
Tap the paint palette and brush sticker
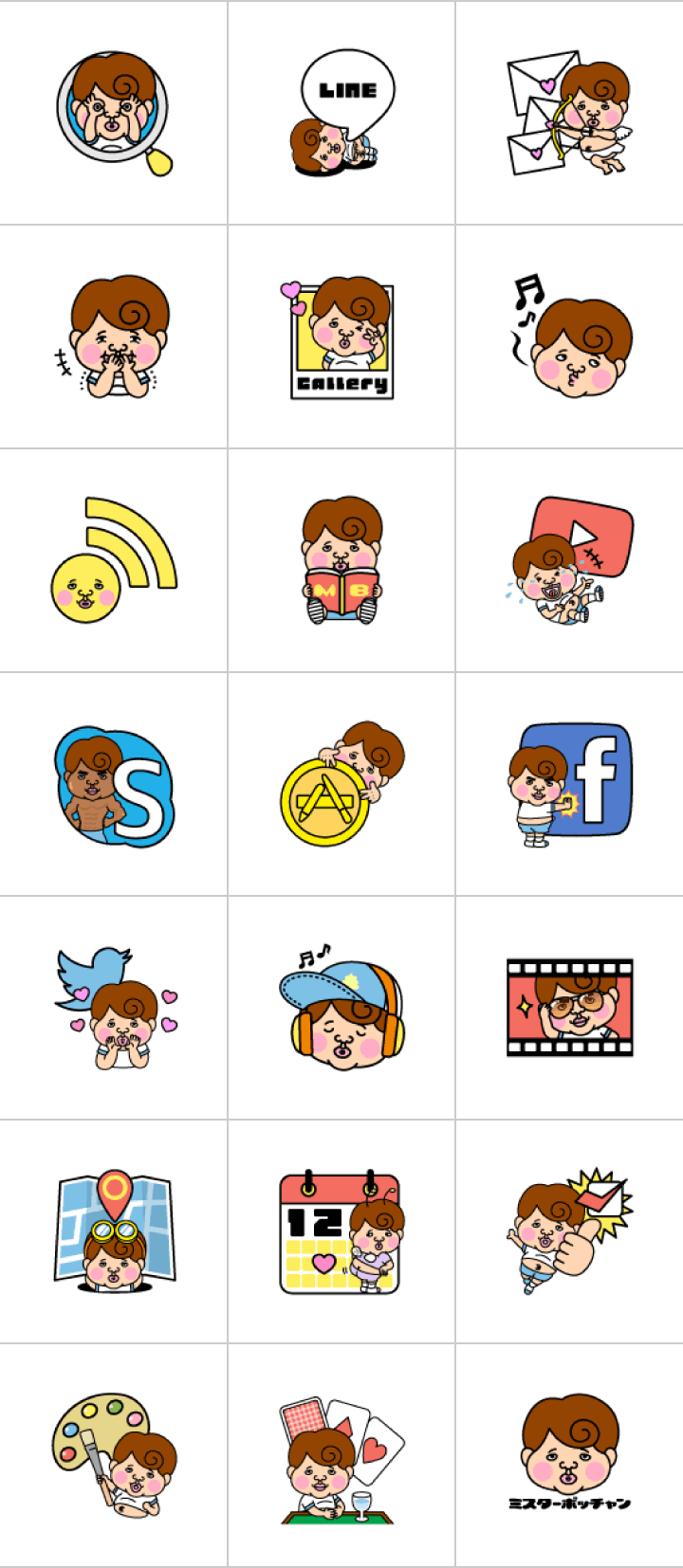[114, 1456]
